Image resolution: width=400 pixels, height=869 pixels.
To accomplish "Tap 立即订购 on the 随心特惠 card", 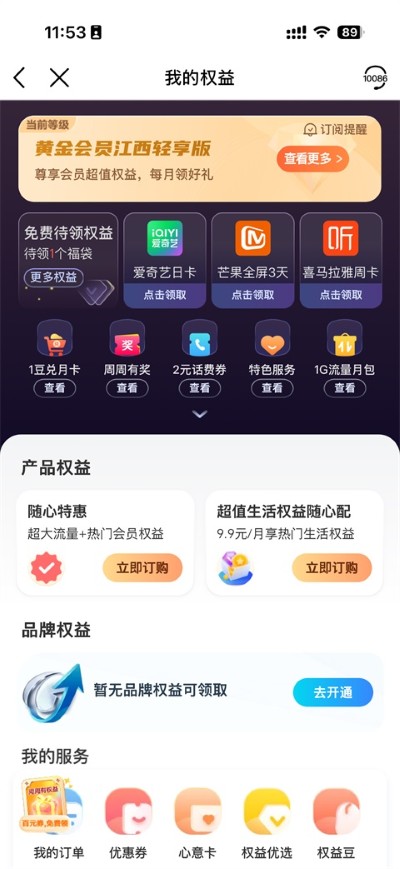I will pyautogui.click(x=142, y=568).
